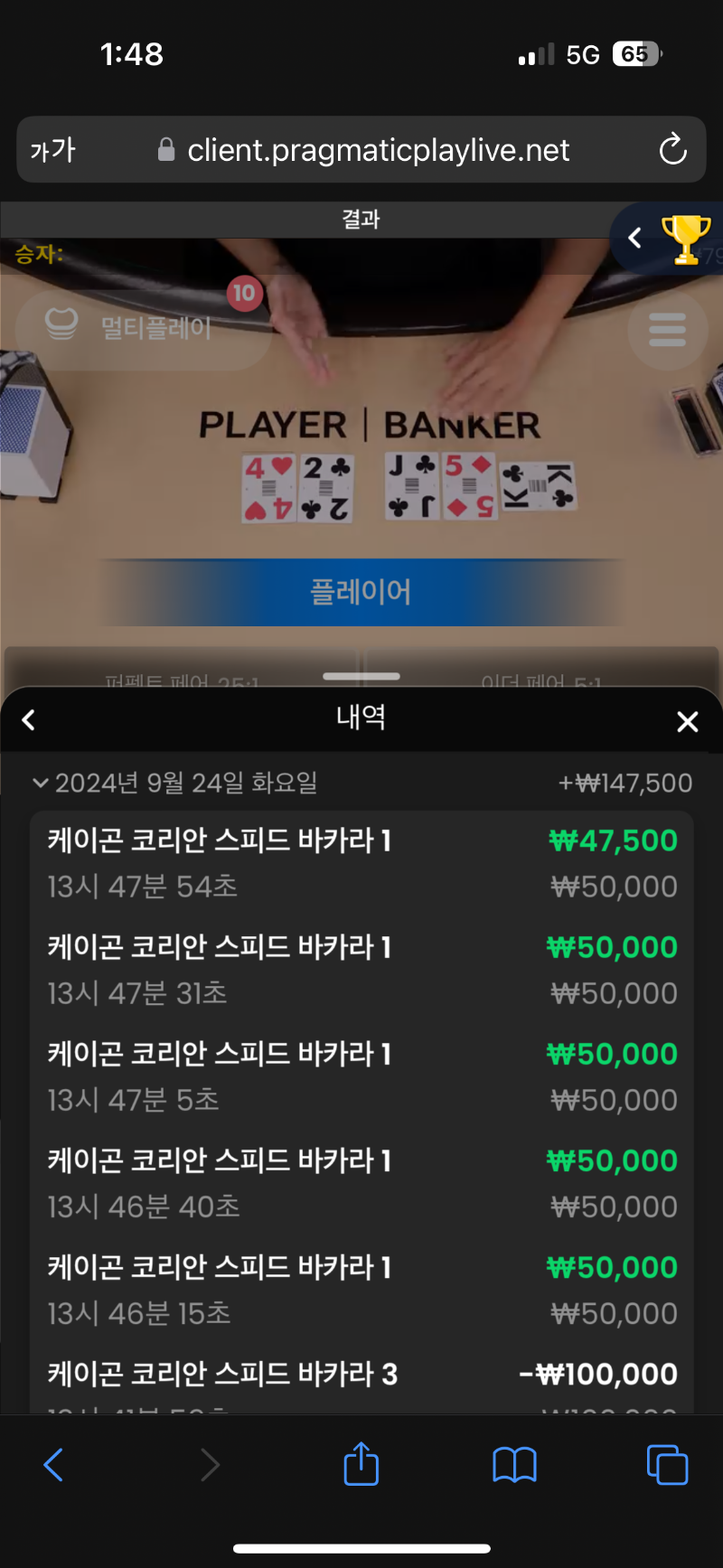
Task: Open the 13시 47분 54초 bet record
Action: click(361, 863)
